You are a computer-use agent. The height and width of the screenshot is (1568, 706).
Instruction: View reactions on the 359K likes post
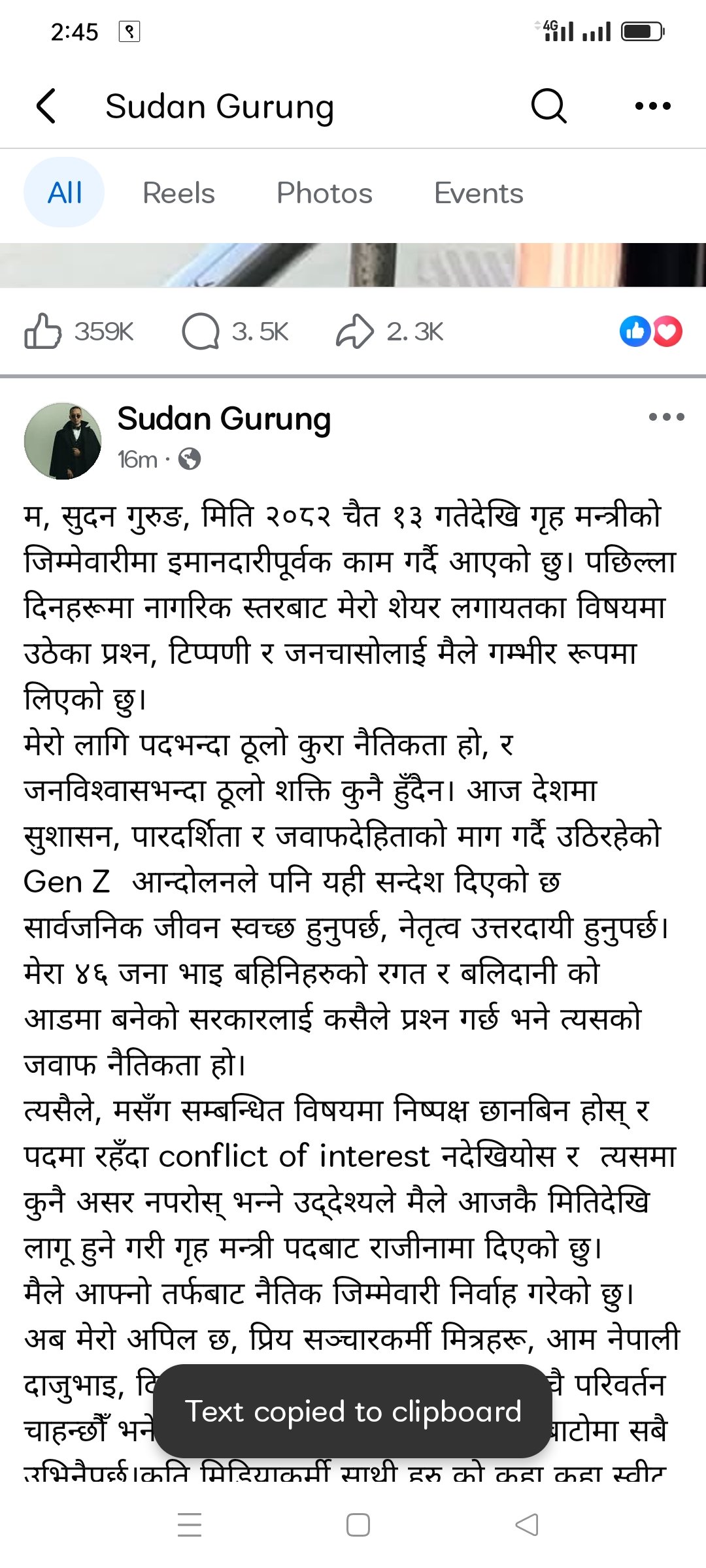[x=650, y=331]
